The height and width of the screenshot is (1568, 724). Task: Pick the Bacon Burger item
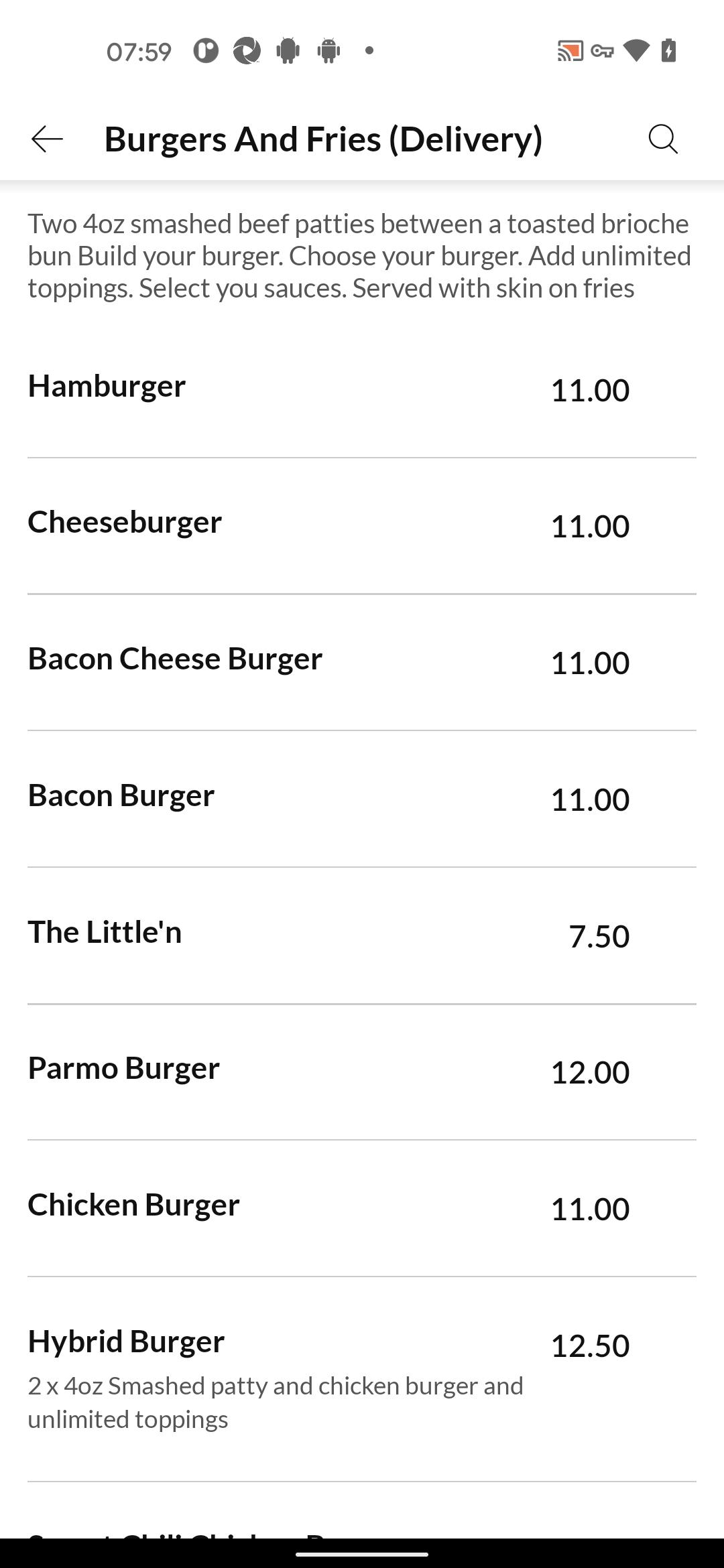362,799
